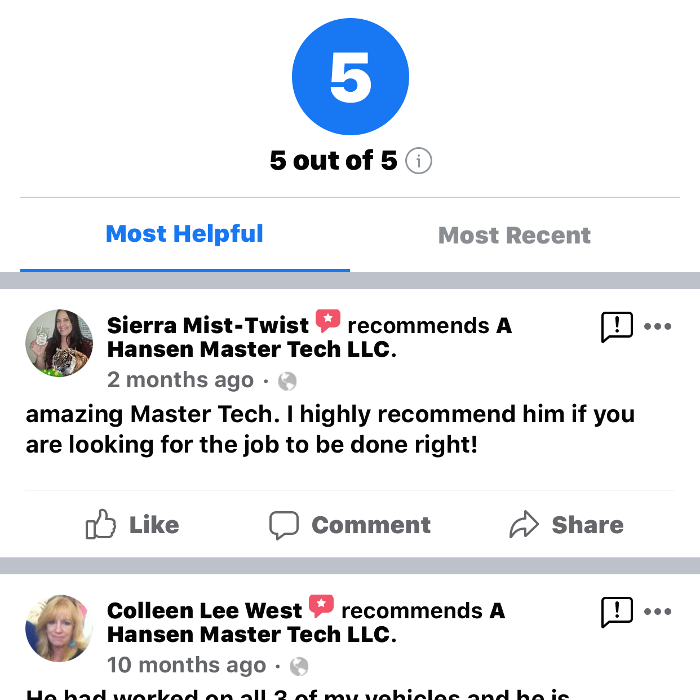Open Sierra Mist-Twist's profile picture
The image size is (700, 700).
tap(59, 343)
